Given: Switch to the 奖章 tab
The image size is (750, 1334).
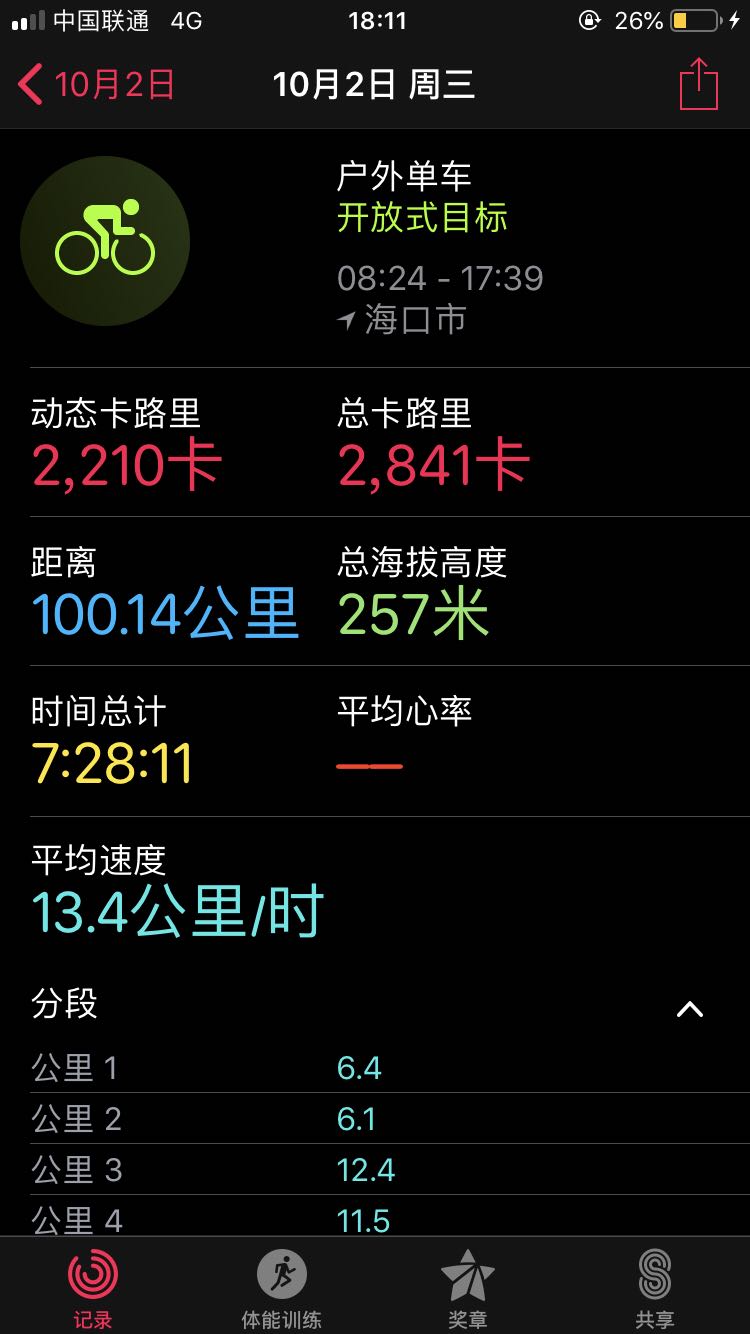Looking at the screenshot, I should 468,1288.
